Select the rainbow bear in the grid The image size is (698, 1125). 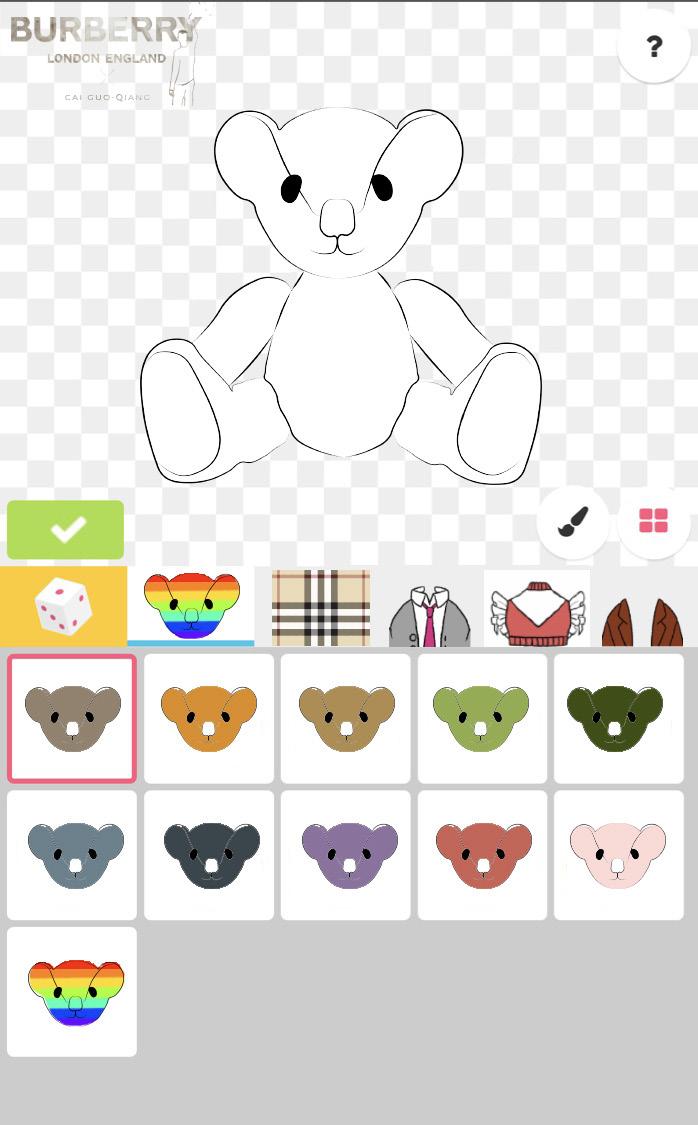(72, 991)
